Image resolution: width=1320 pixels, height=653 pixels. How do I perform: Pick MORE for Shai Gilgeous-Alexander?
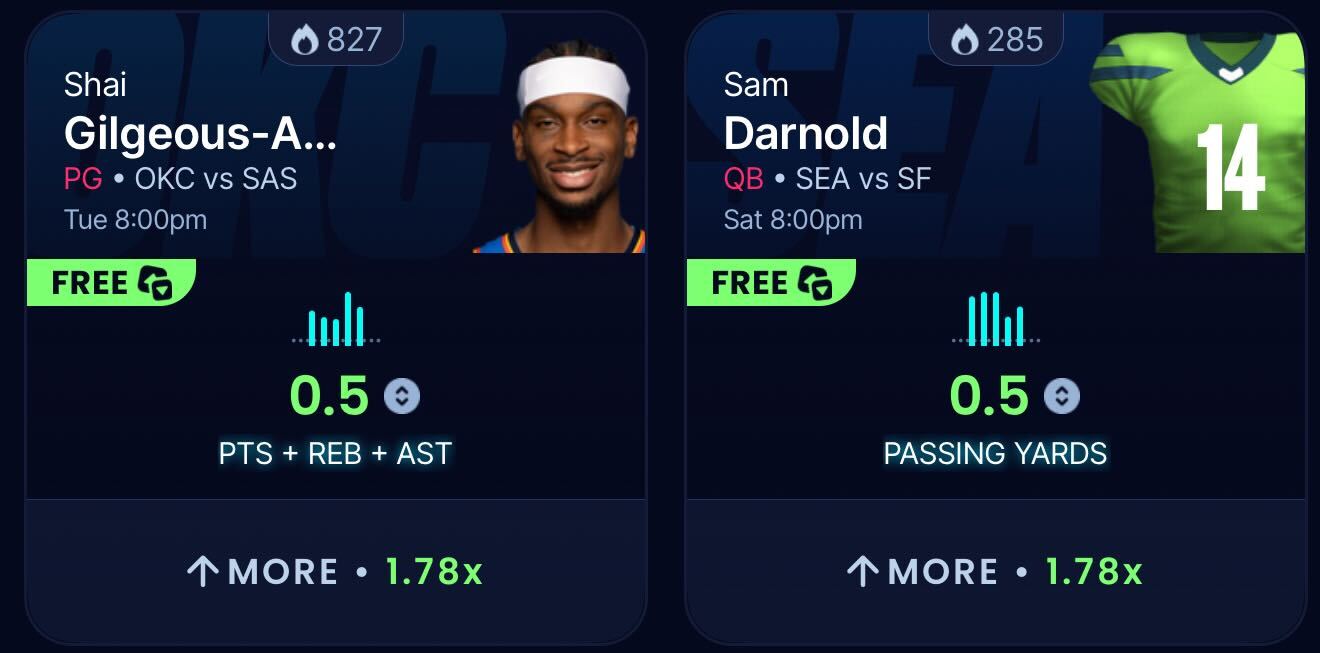335,572
